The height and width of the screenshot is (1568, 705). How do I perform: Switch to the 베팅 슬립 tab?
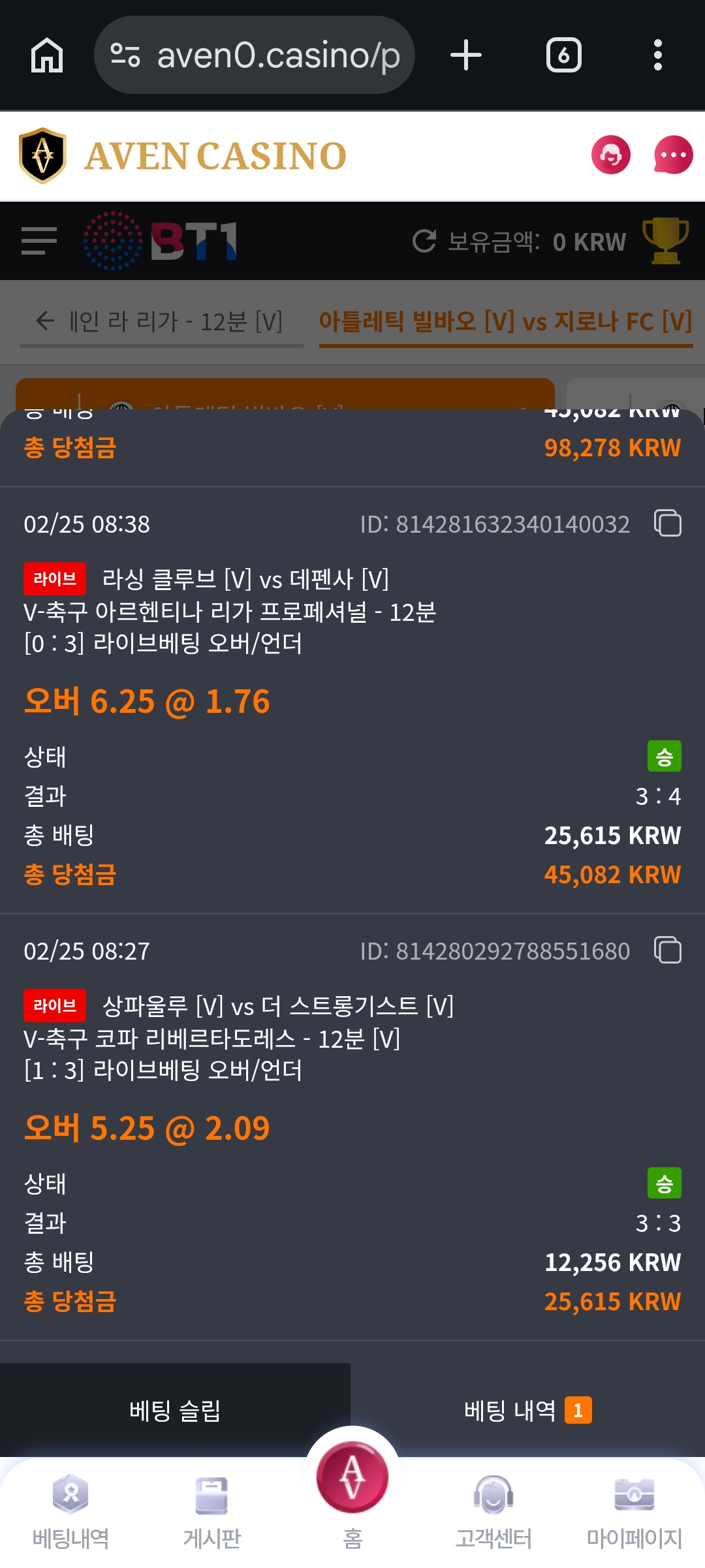[175, 1411]
